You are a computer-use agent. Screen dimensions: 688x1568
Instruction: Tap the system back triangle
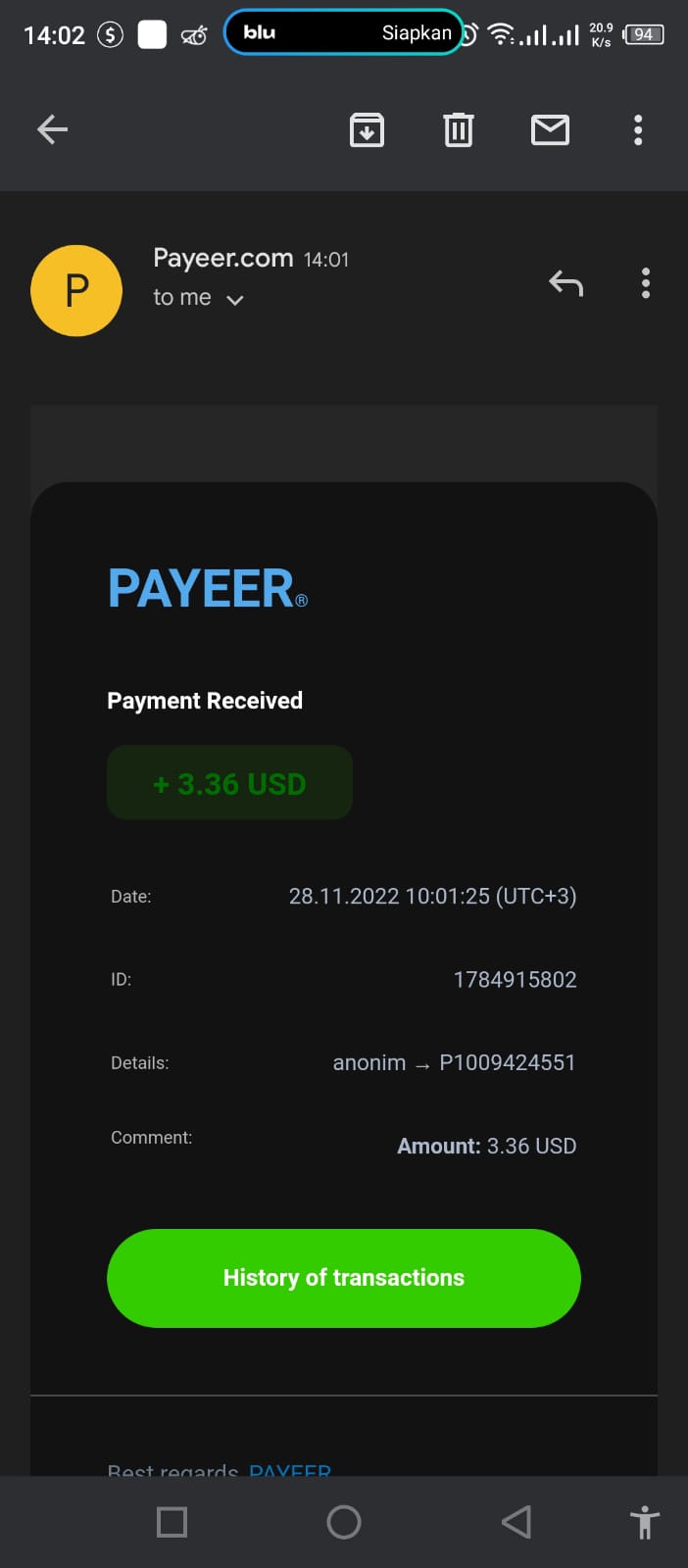(x=516, y=1522)
